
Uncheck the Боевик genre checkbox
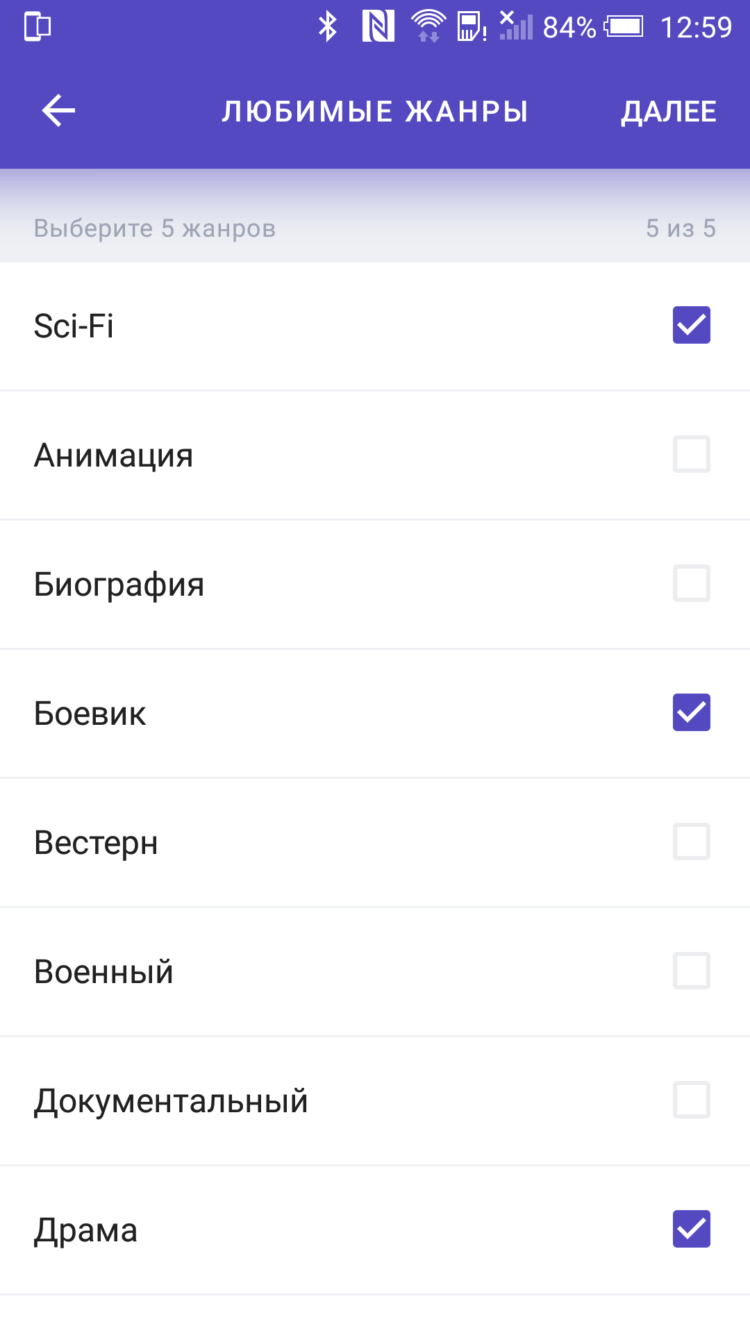click(691, 712)
